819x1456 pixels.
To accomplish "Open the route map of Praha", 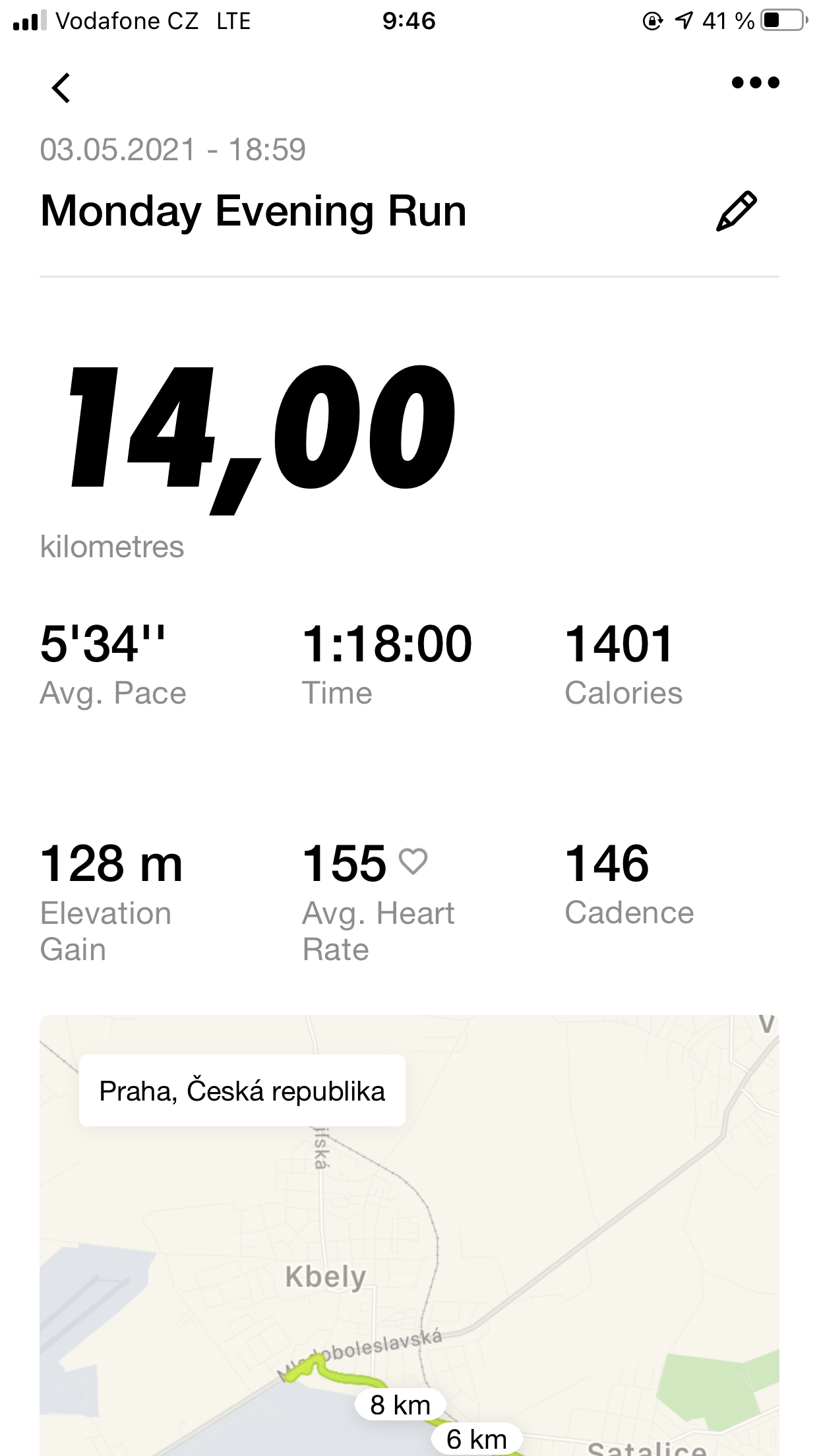I will pos(409,1235).
